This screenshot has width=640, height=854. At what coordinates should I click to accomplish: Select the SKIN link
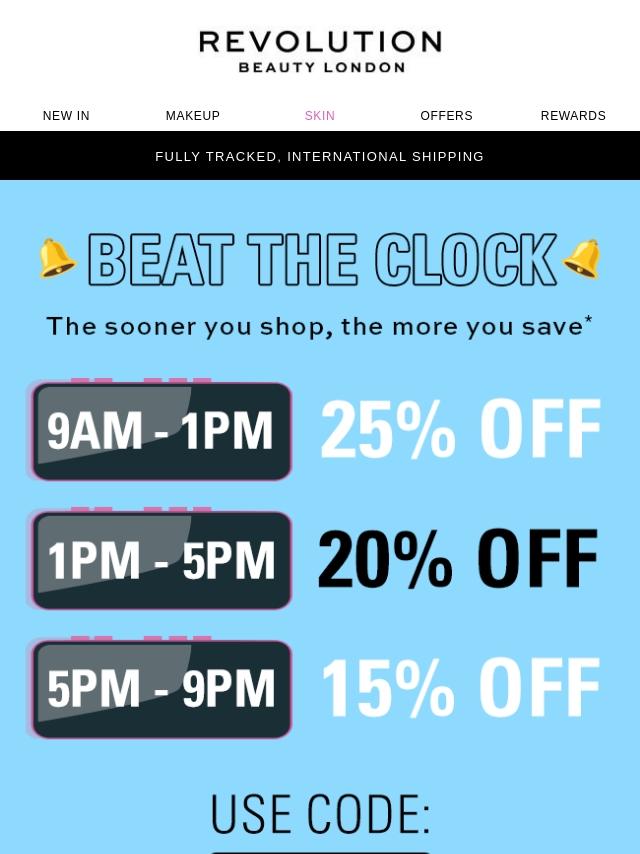320,116
